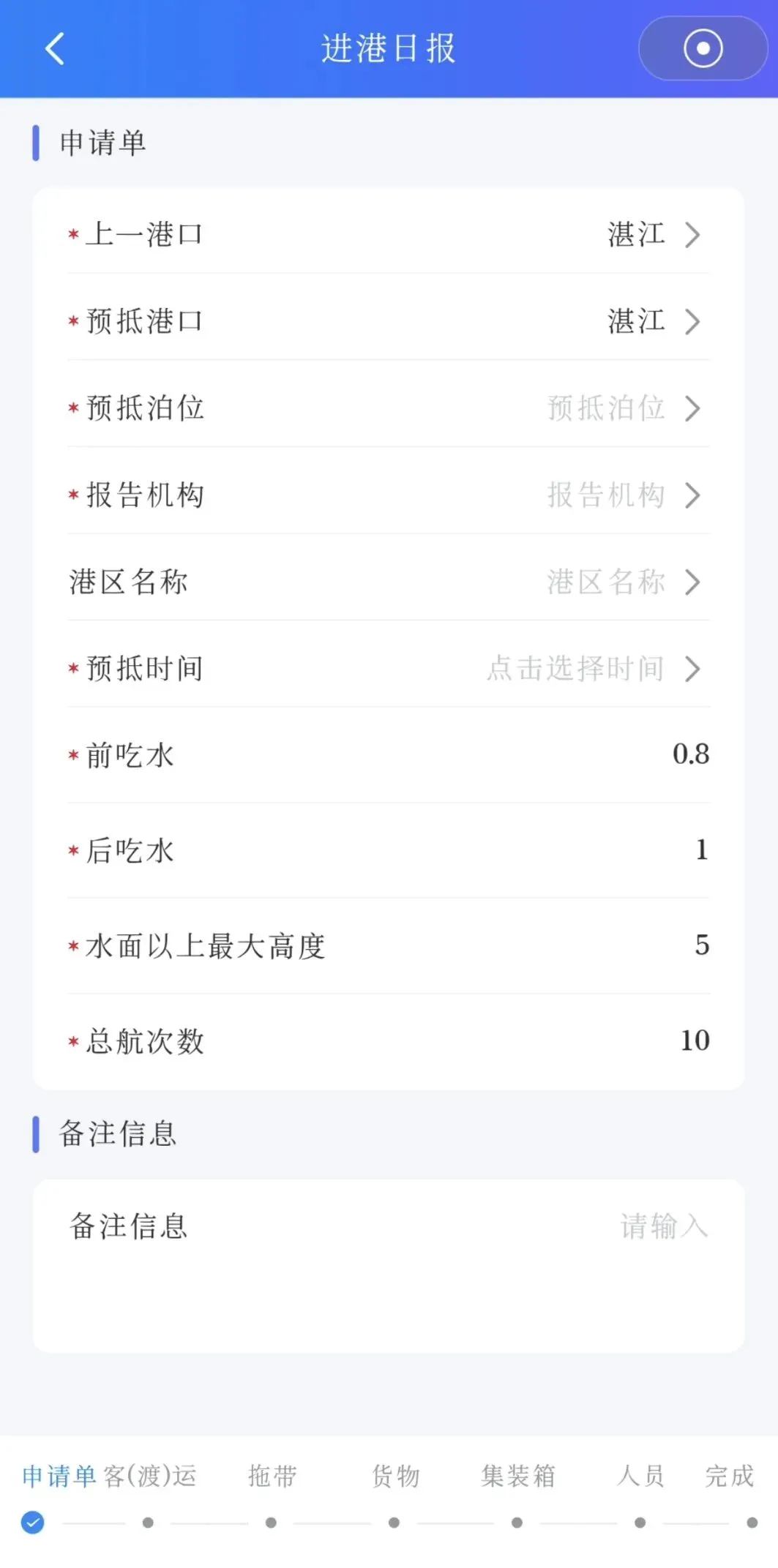The width and height of the screenshot is (778, 1568).
Task: Jump to the 货物 step
Action: point(395,1476)
